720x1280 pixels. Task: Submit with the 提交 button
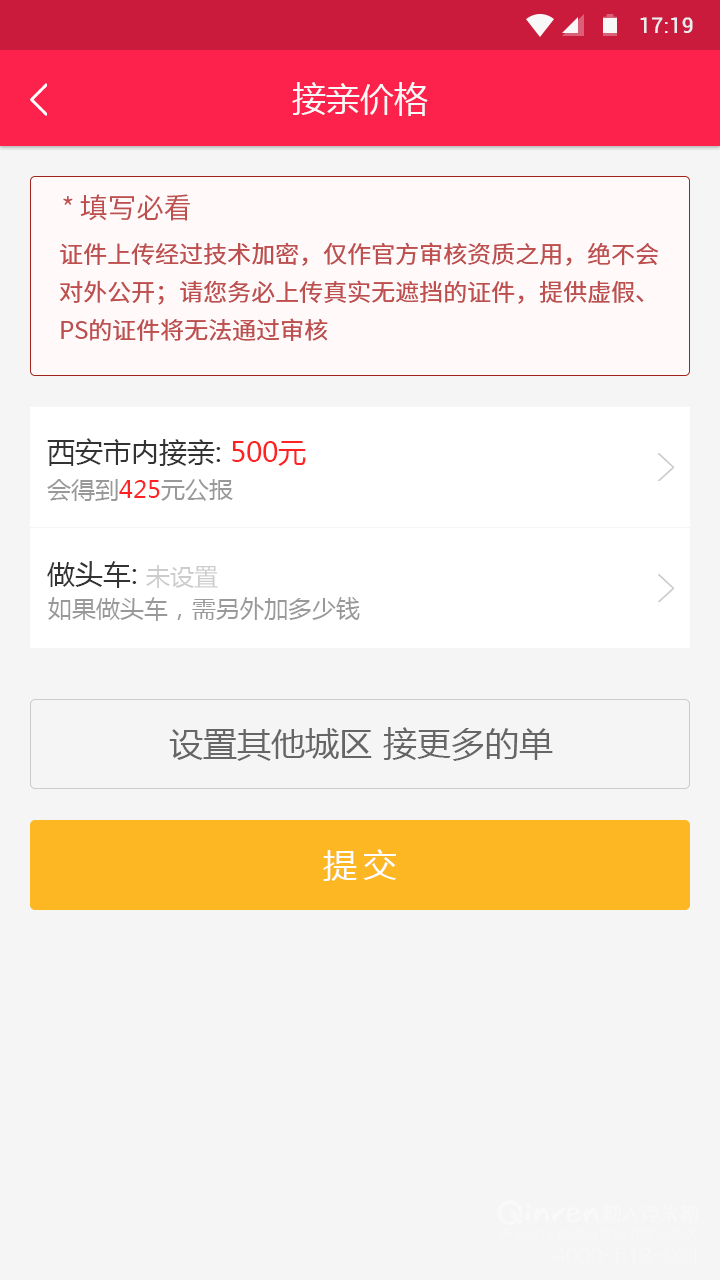360,865
